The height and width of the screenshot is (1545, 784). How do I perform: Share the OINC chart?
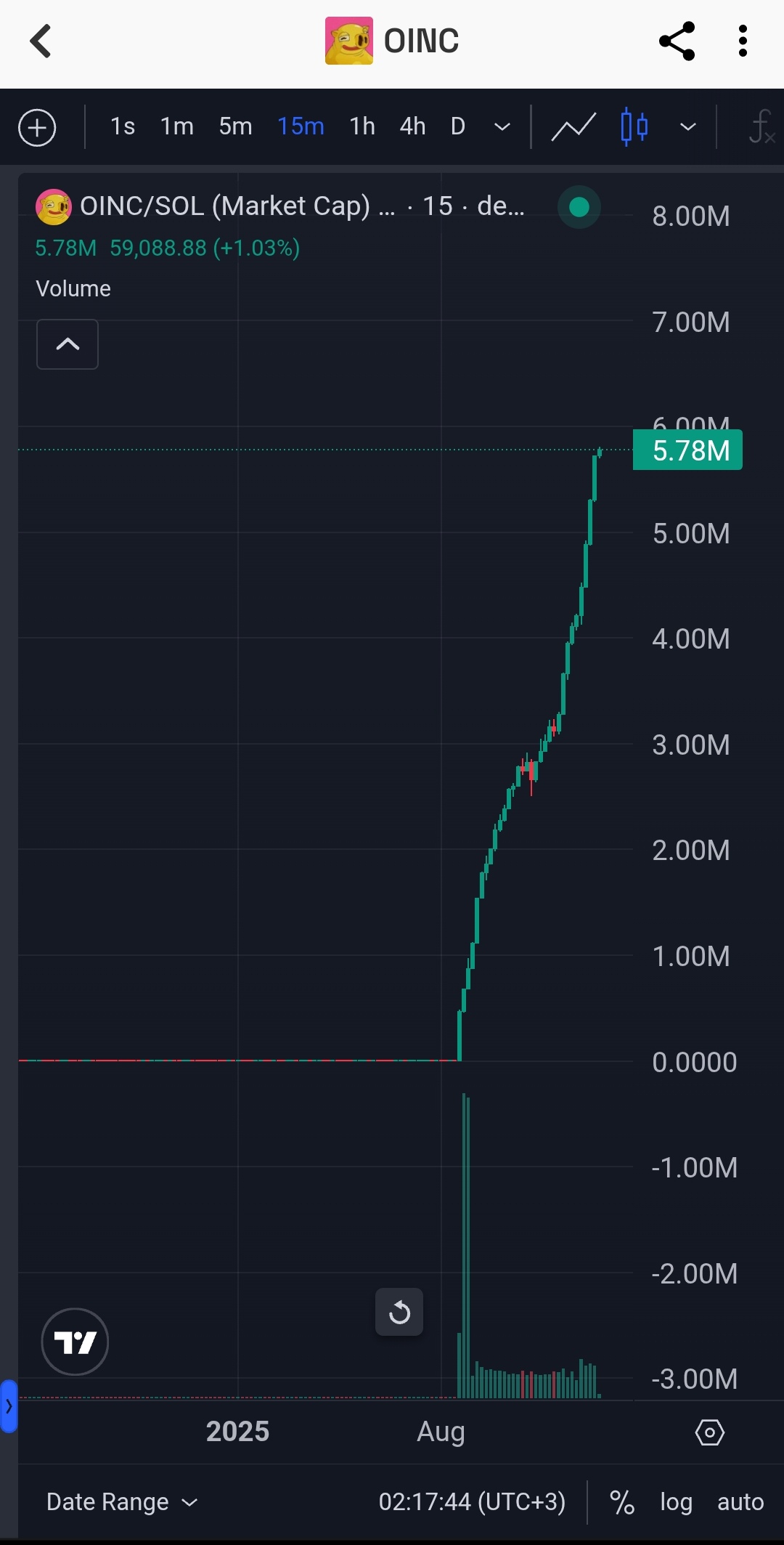coord(677,41)
